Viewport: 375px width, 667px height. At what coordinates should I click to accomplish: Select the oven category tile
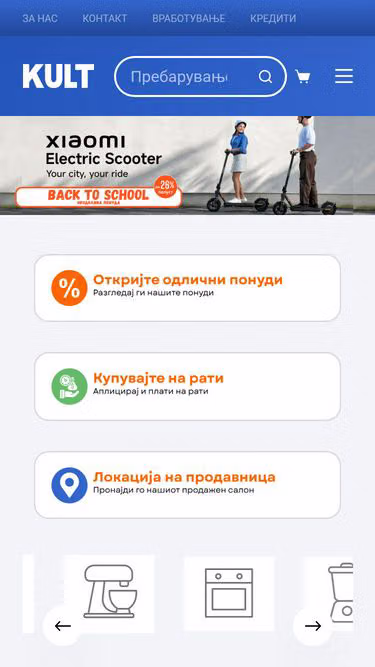click(229, 593)
